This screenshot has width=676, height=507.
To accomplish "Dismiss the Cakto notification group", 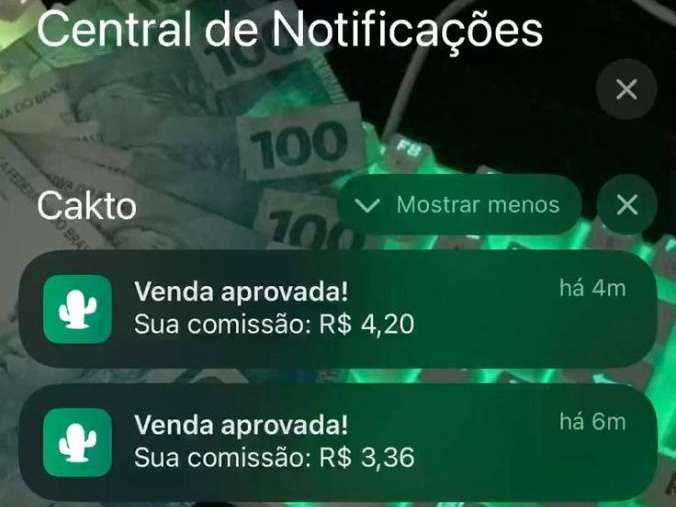I will [626, 205].
